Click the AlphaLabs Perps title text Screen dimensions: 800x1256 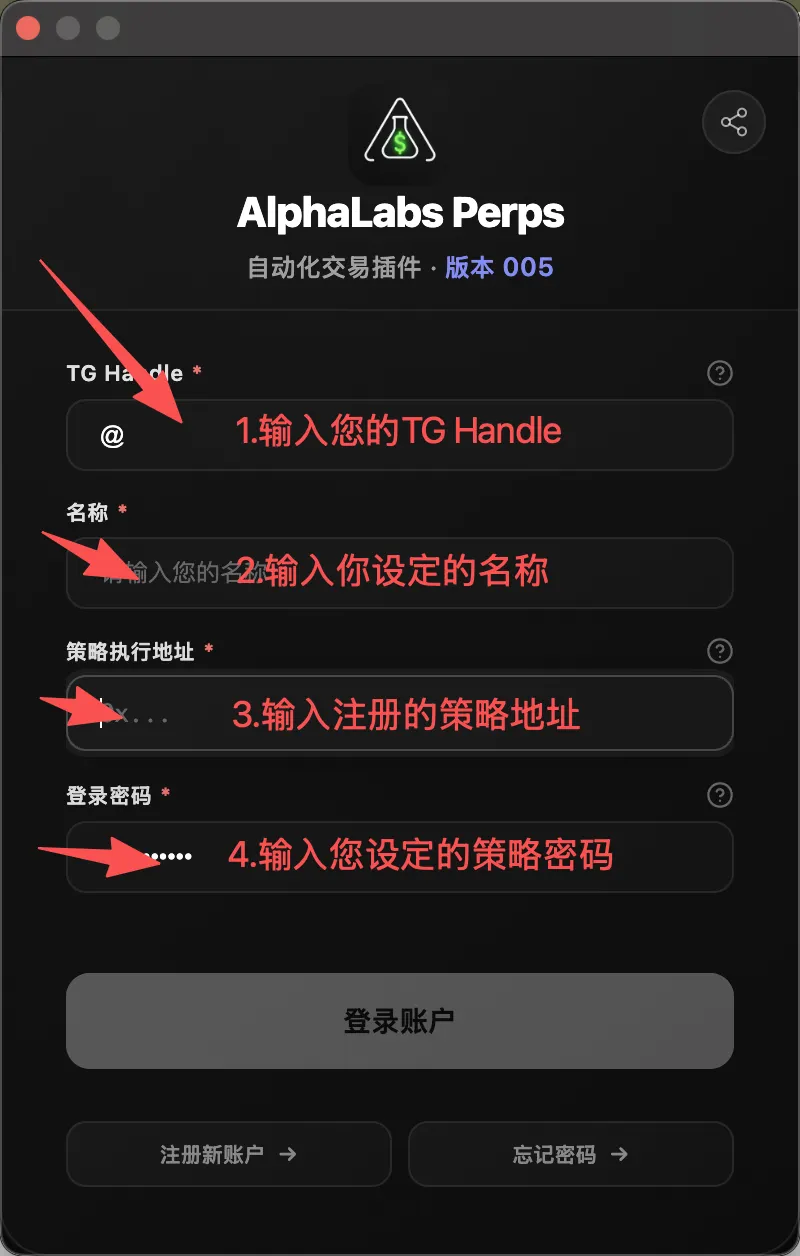pos(399,213)
